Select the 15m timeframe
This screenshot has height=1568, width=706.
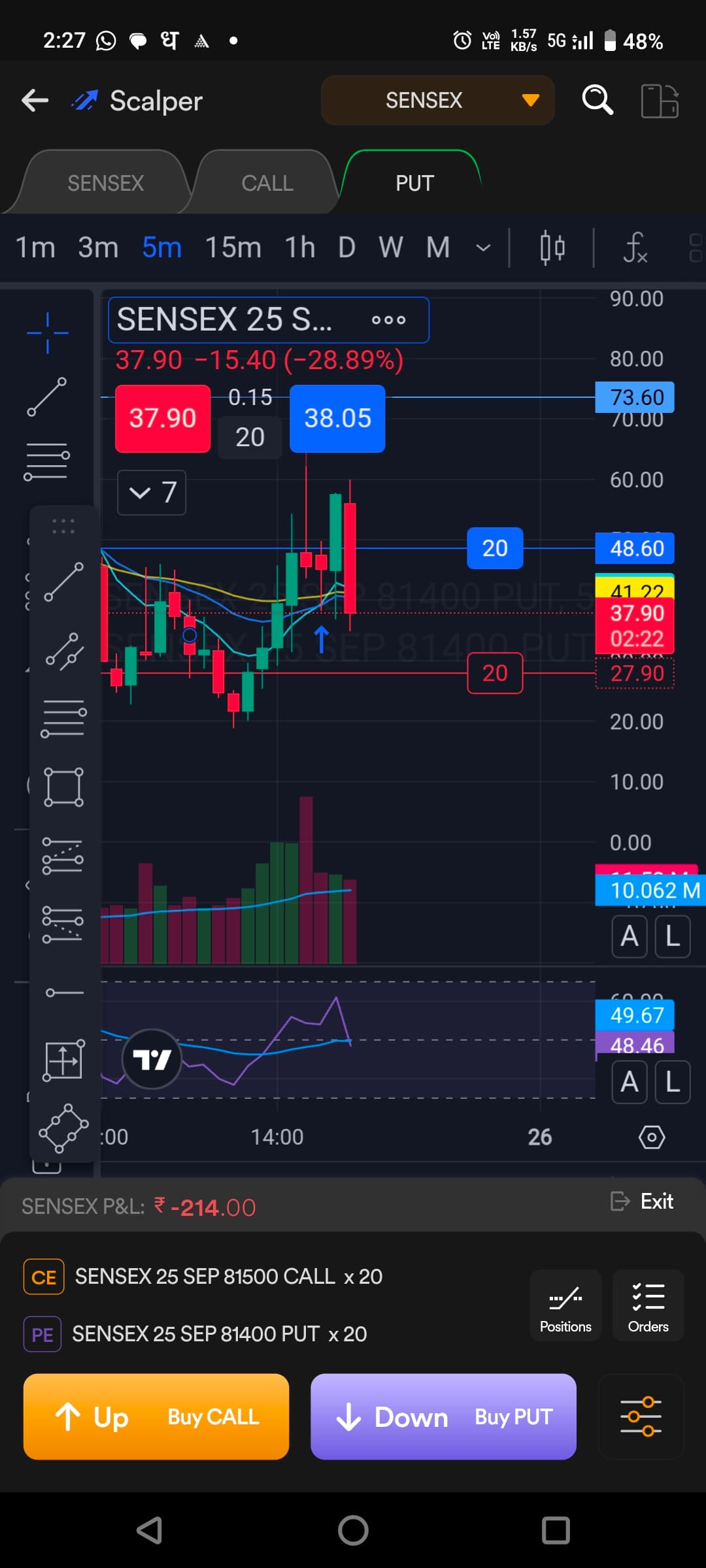(x=233, y=248)
